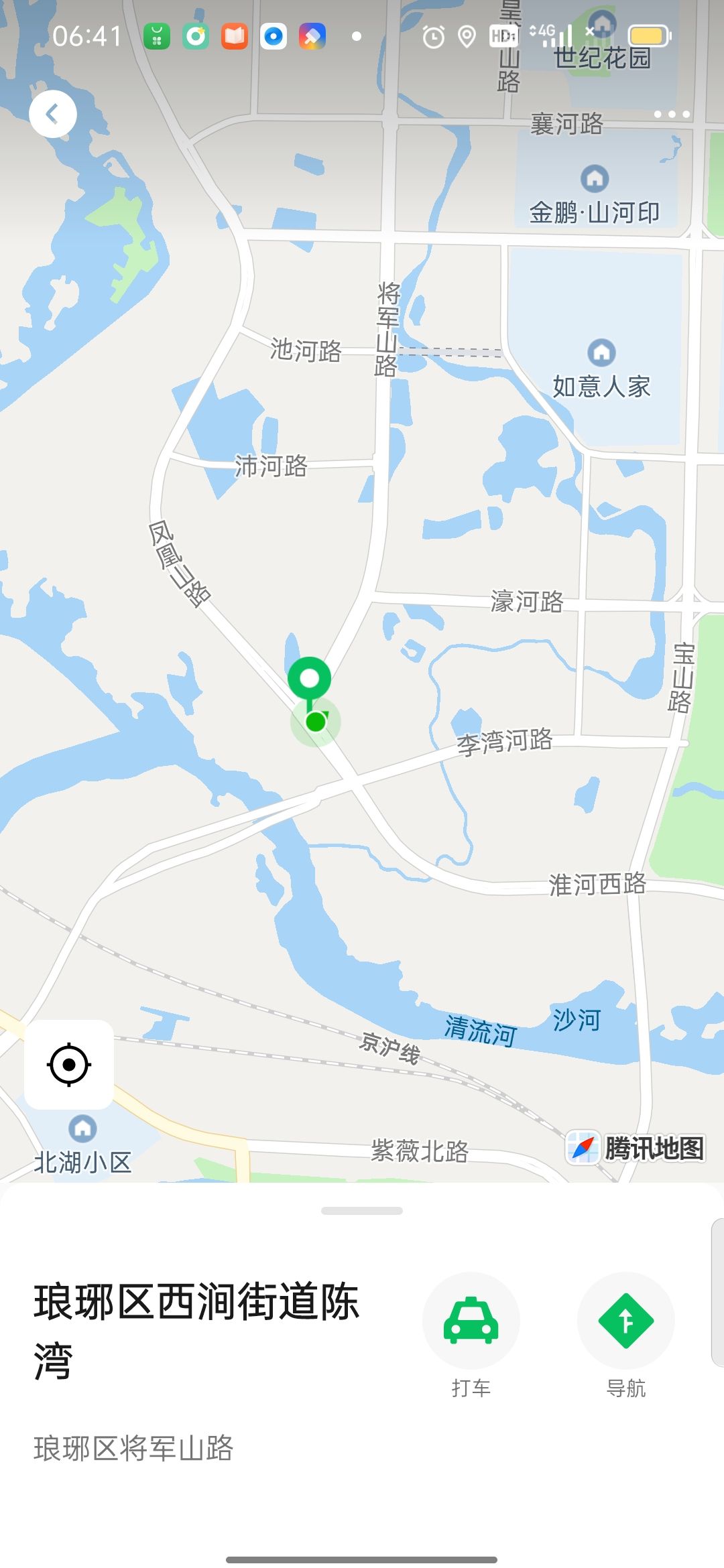This screenshot has width=724, height=1568.
Task: Tap the green location pin marker
Action: (x=310, y=679)
